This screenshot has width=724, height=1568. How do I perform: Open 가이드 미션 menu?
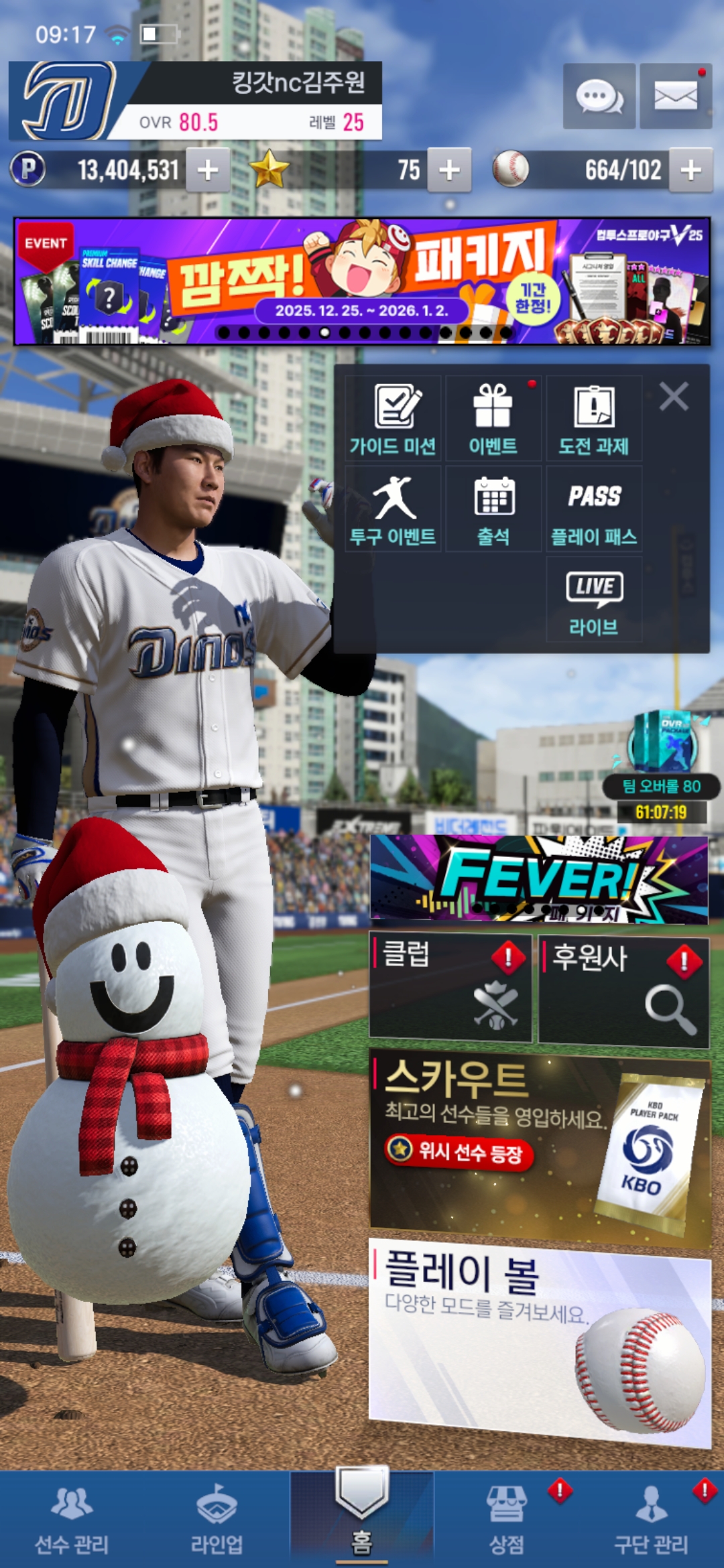[x=393, y=418]
